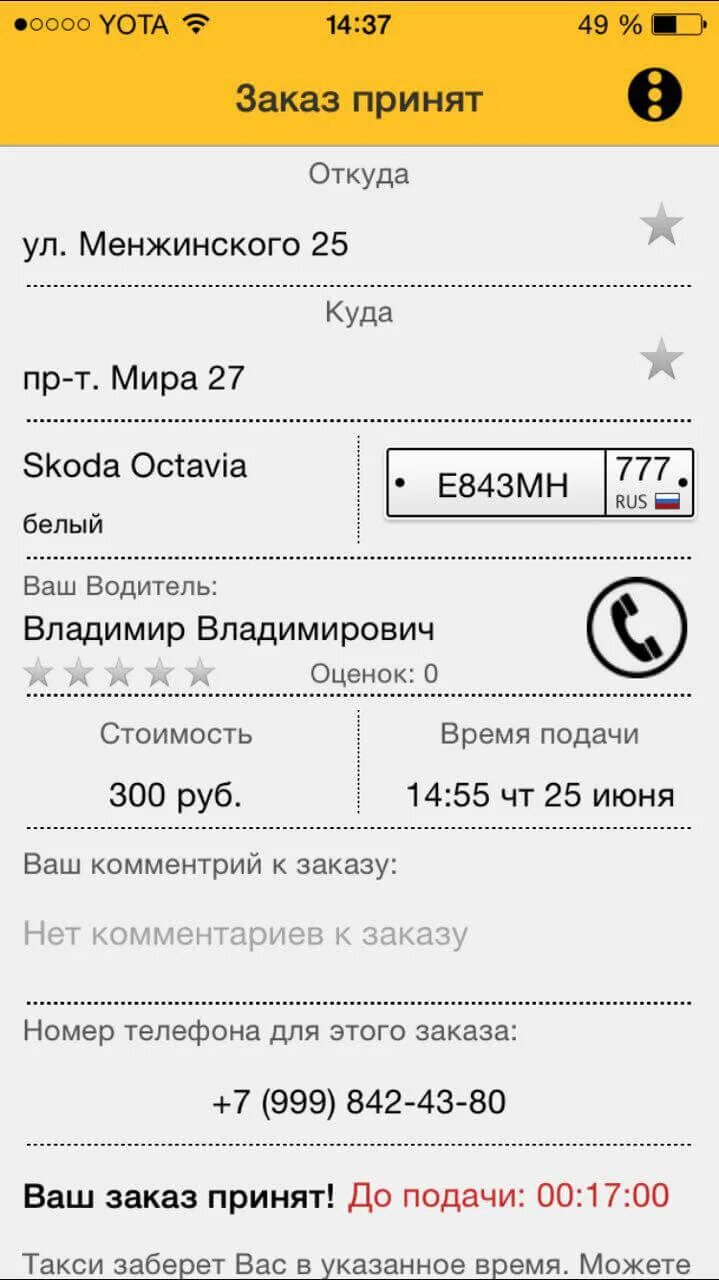This screenshot has width=719, height=1280.
Task: Favorite the destination пр-т. Мира 27
Action: tap(661, 359)
